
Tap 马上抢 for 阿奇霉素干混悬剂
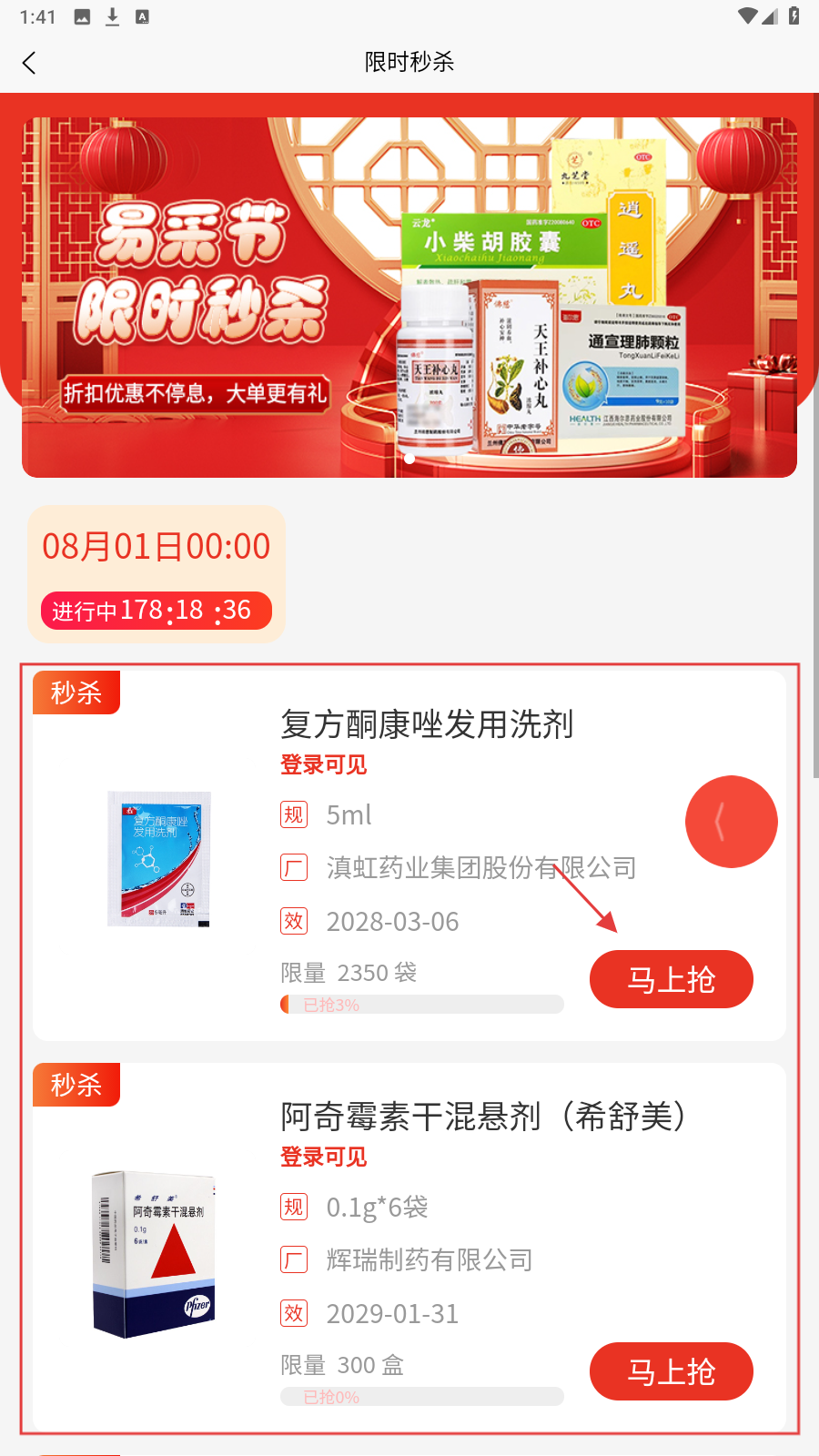tap(671, 1371)
